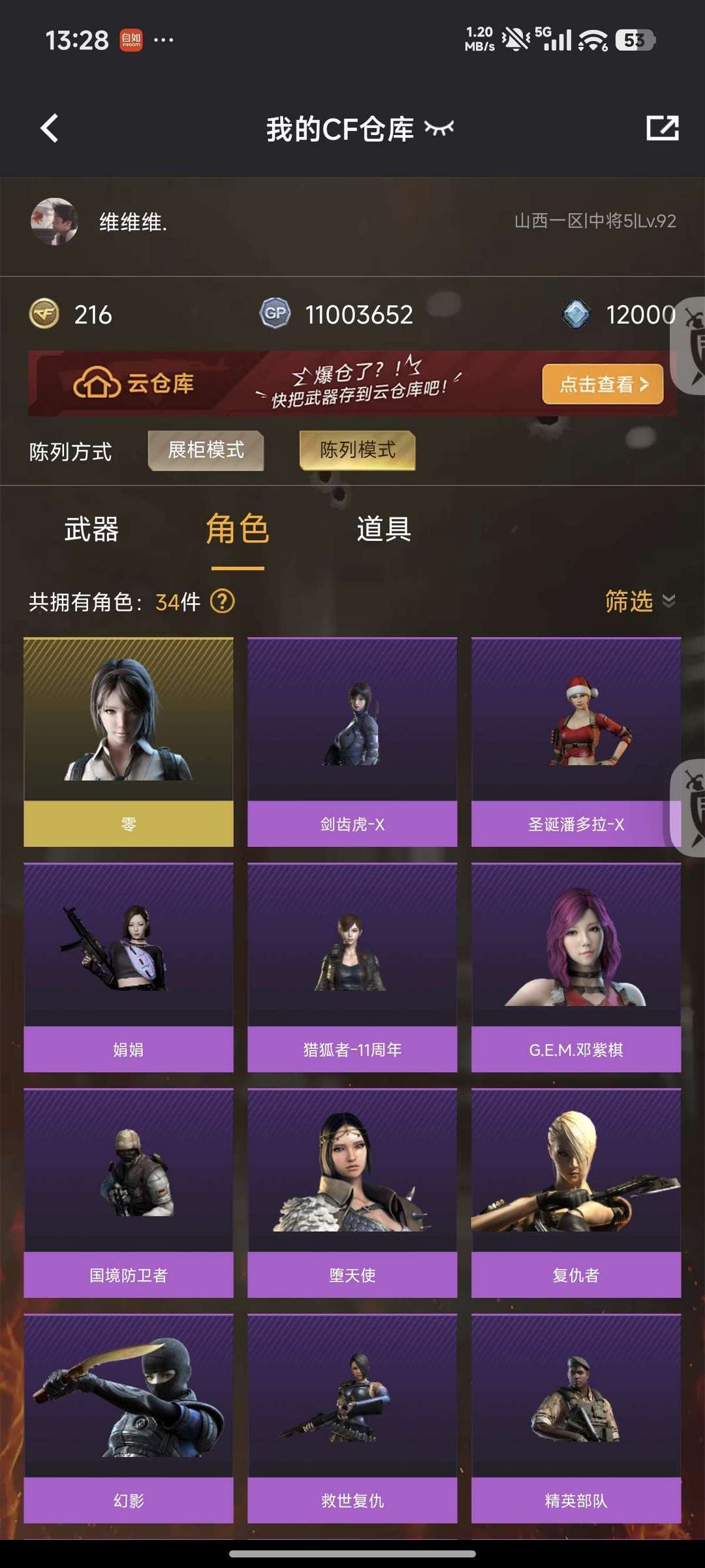705x1568 pixels.
Task: Open the 国境防卫者 character card
Action: click(129, 1193)
